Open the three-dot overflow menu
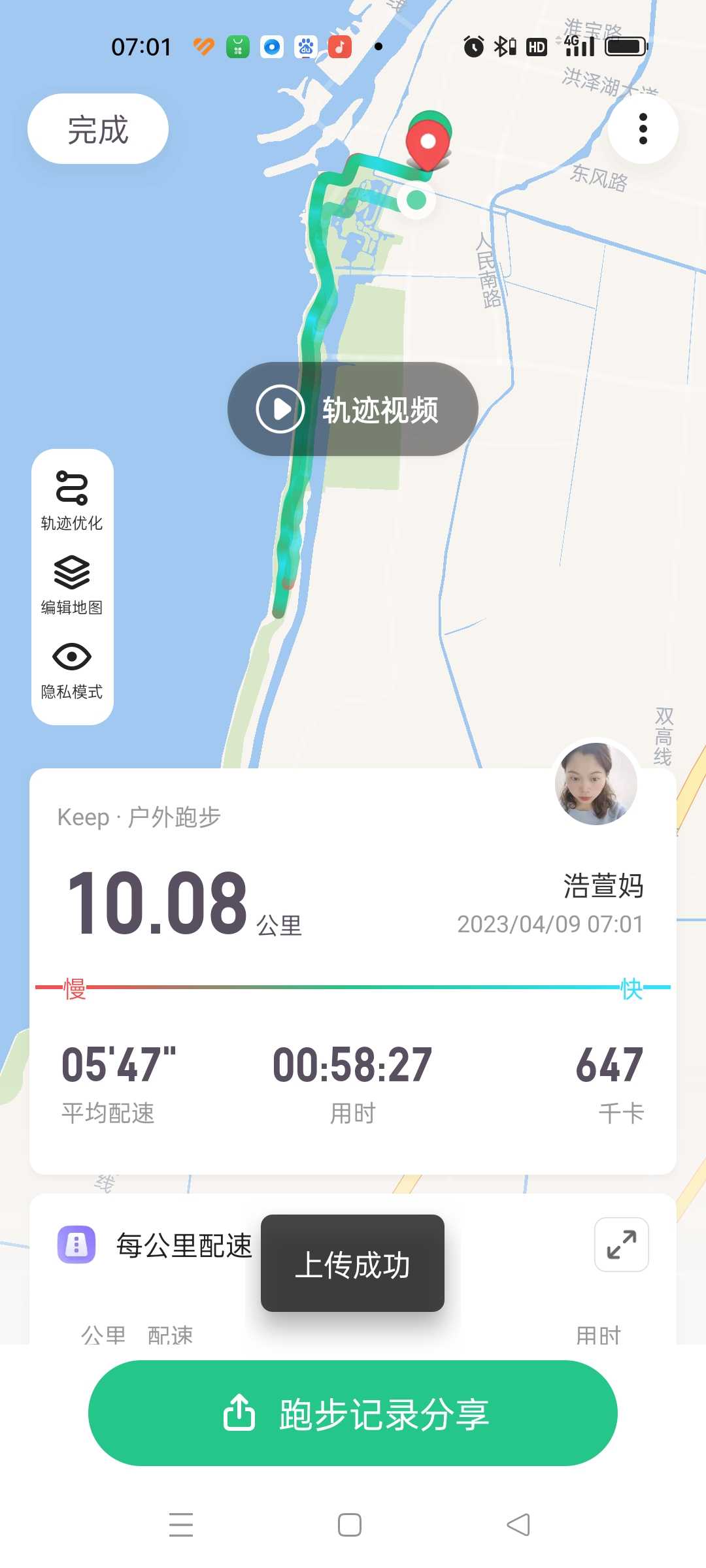 click(643, 129)
